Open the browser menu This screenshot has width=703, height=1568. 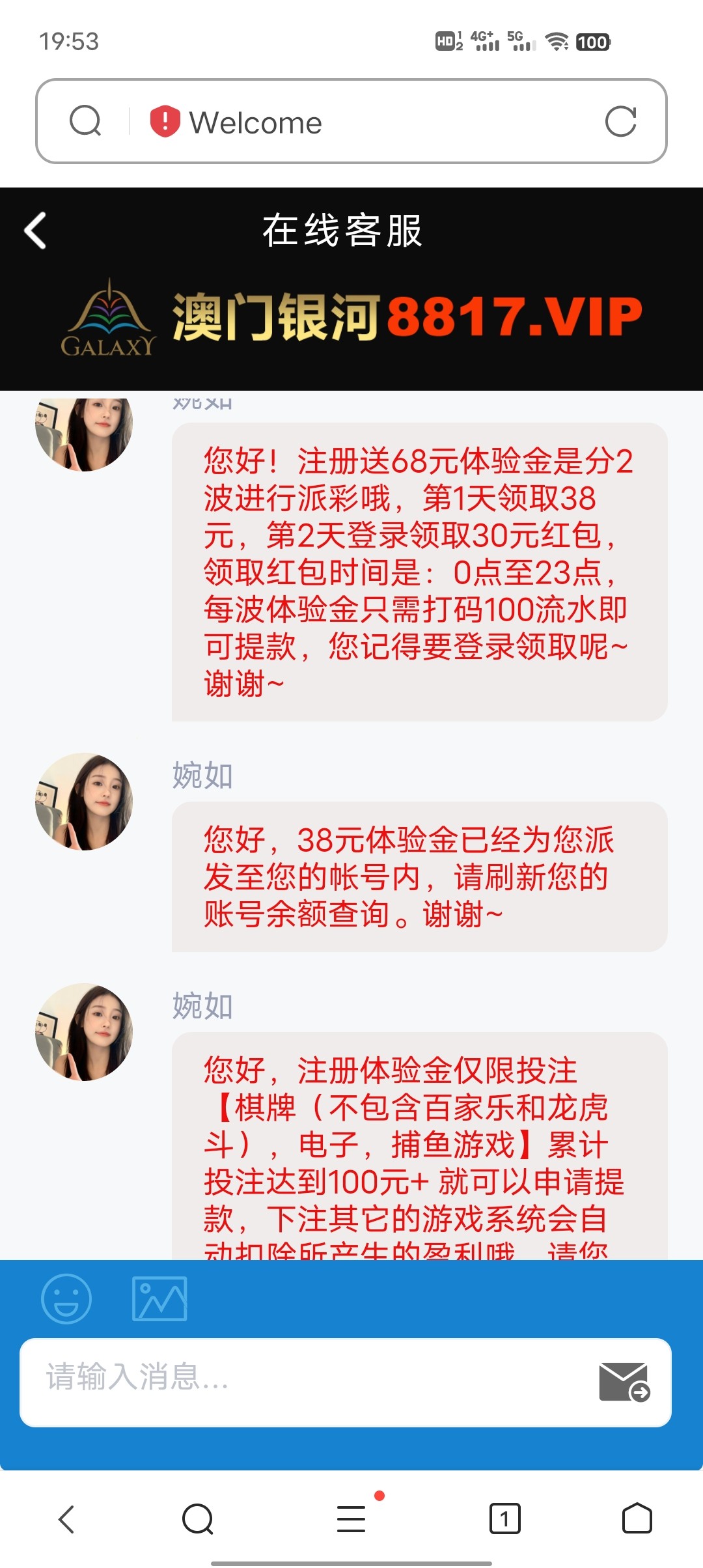351,1519
